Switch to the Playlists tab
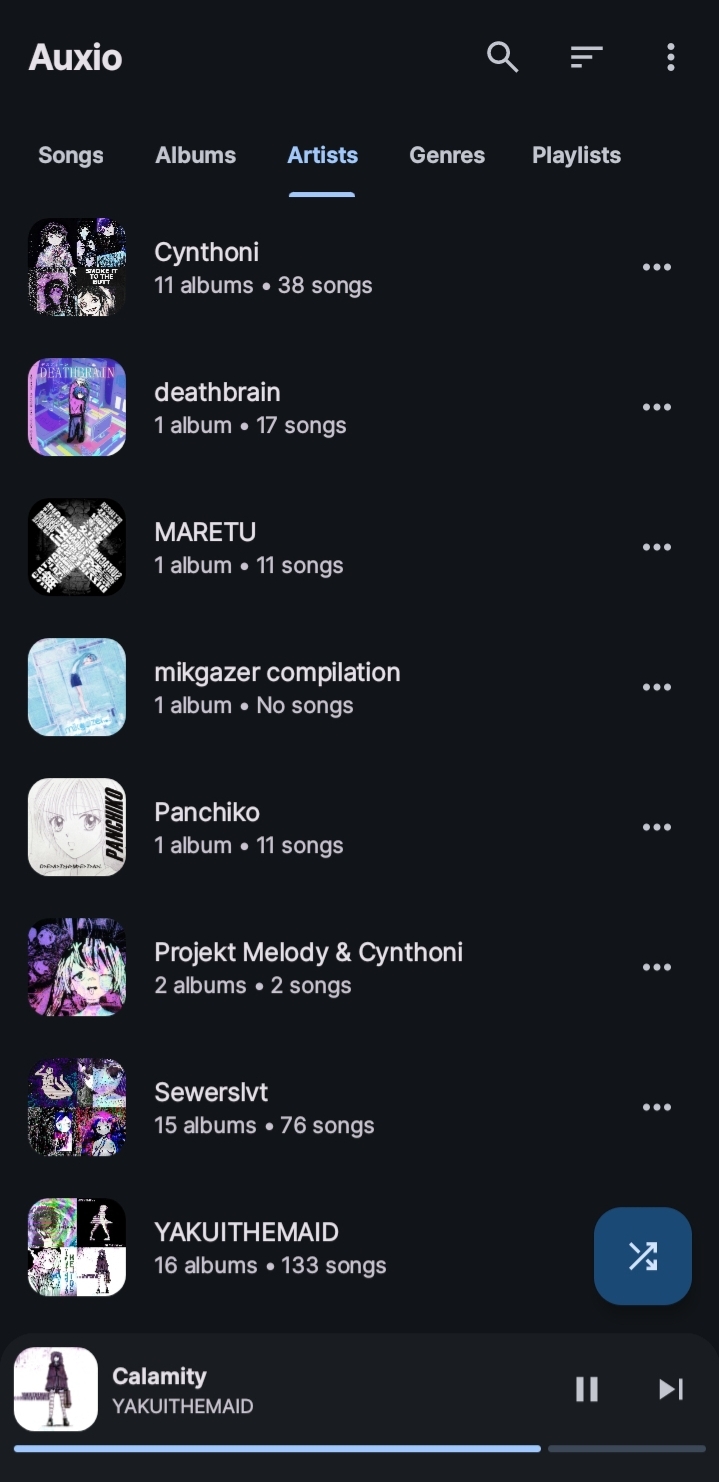This screenshot has width=719, height=1482. pos(576,155)
